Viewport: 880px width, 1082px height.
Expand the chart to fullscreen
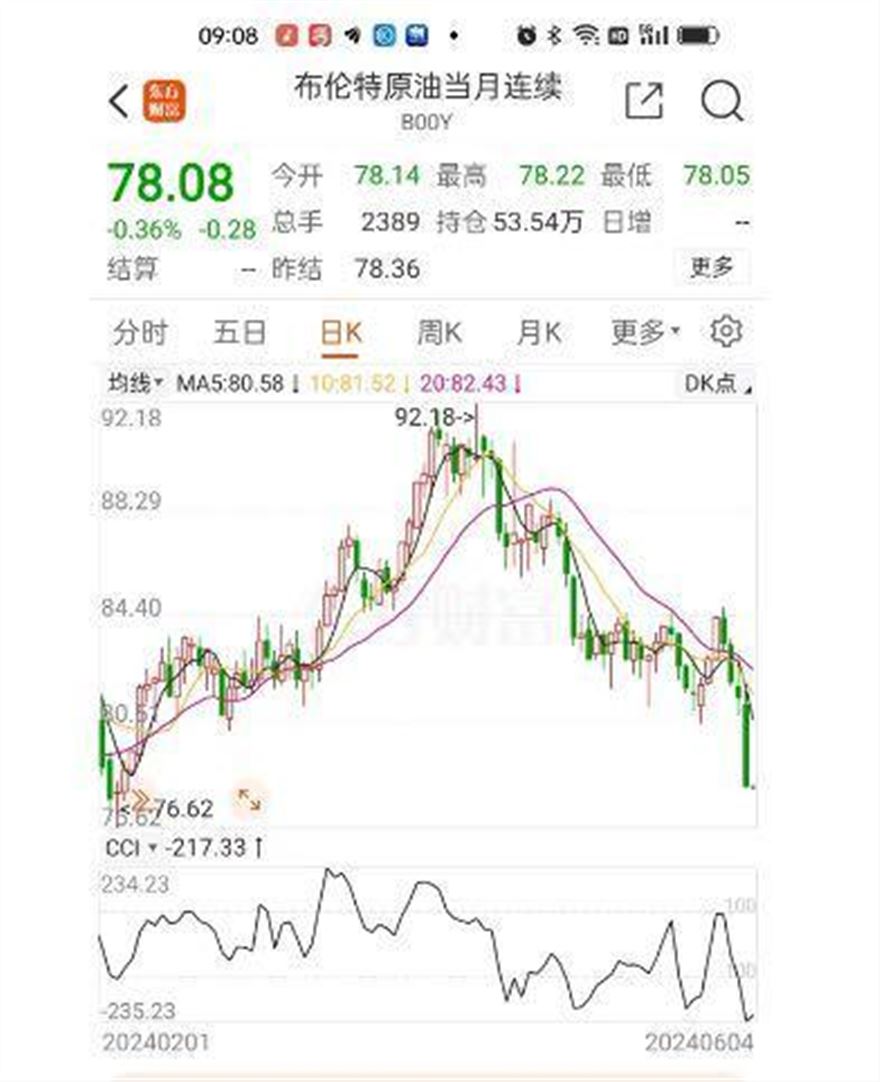[248, 800]
